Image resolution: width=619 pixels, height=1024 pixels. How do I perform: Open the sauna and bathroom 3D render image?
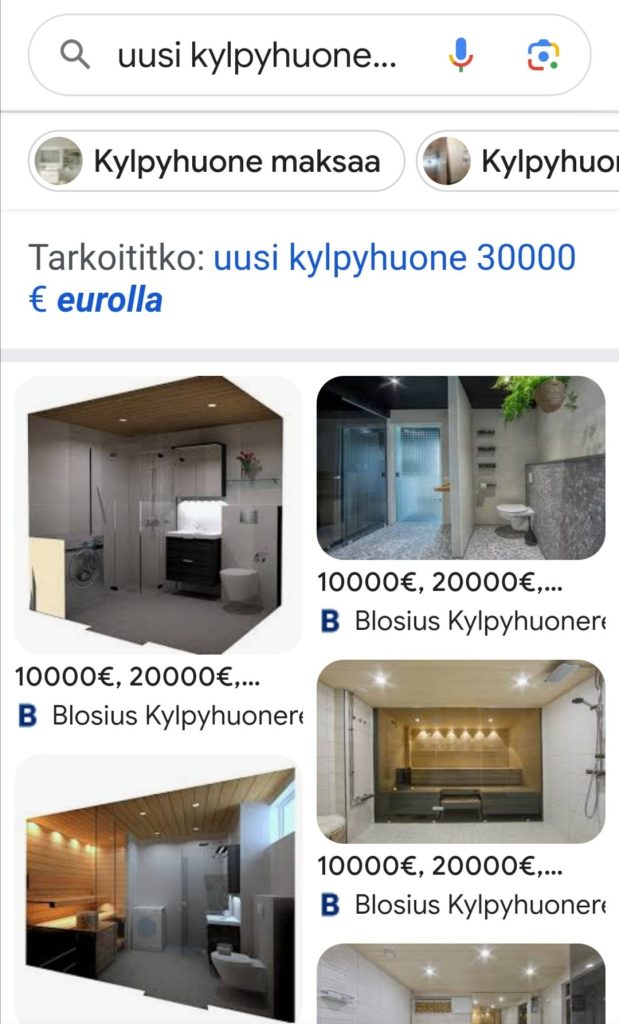(158, 885)
